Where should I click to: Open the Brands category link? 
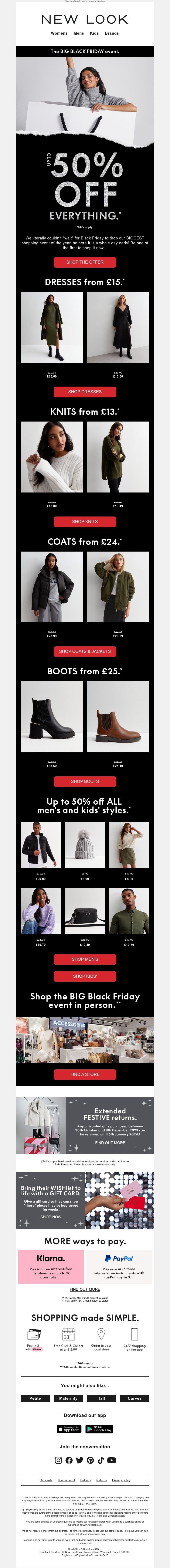tap(112, 34)
